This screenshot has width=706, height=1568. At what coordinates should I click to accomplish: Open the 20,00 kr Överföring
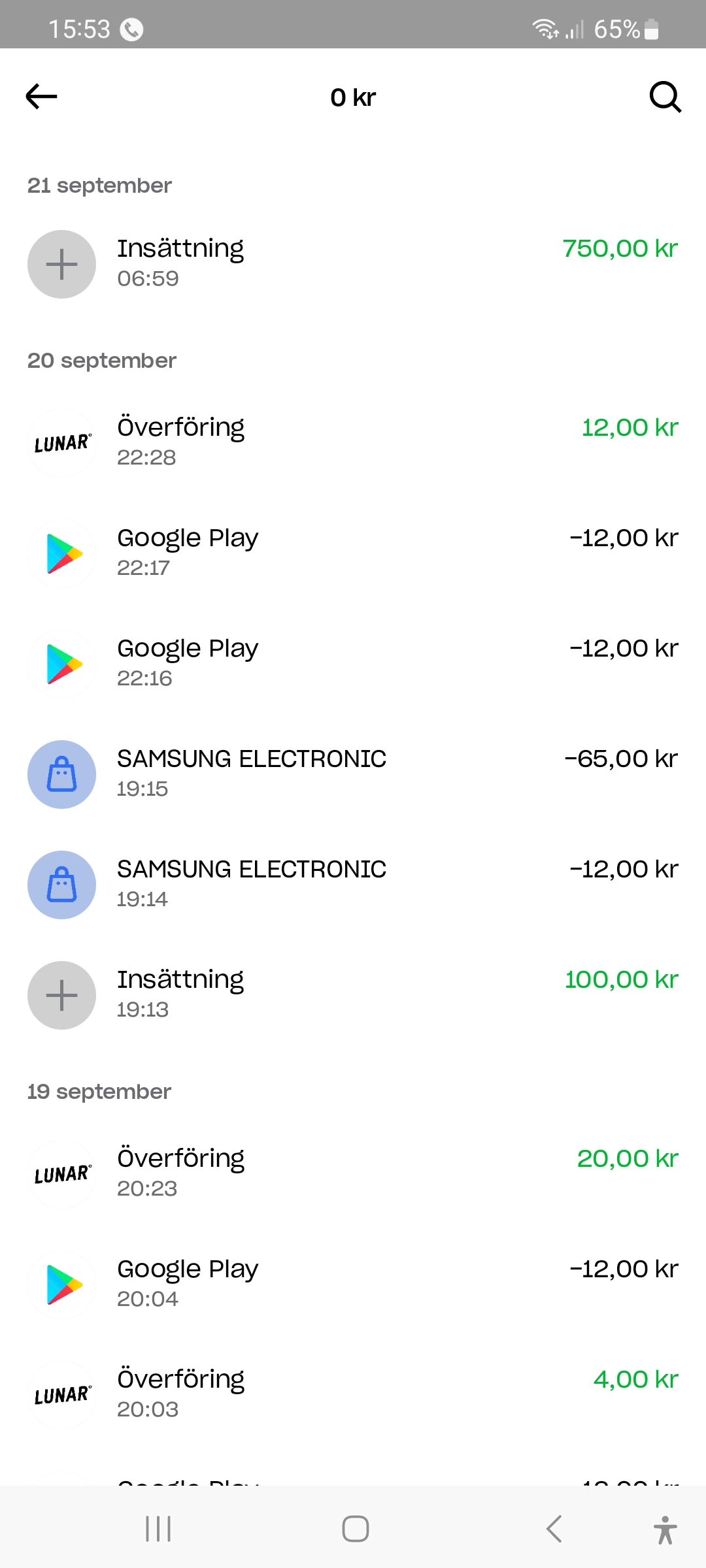[x=353, y=1173]
